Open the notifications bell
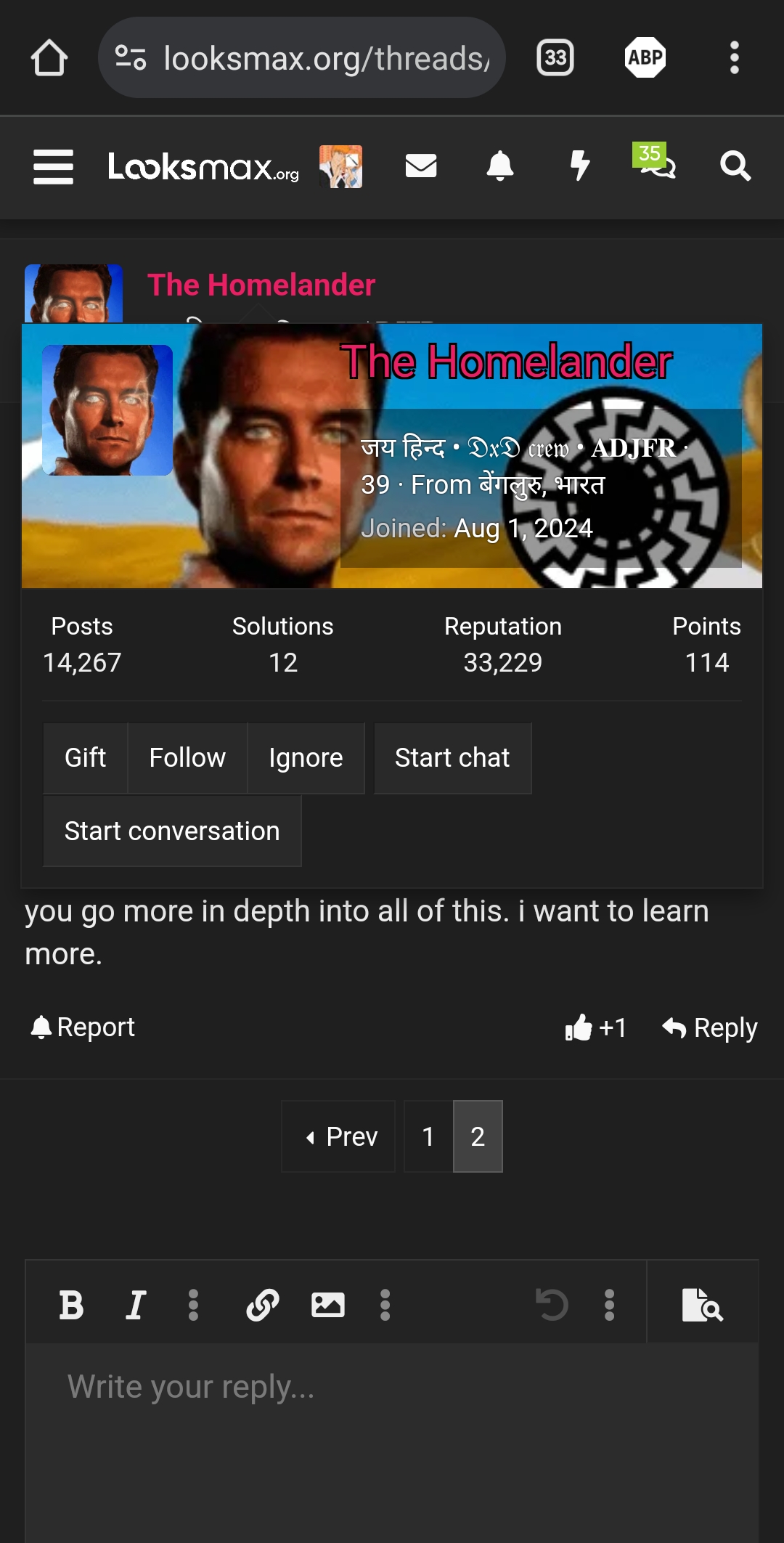The width and height of the screenshot is (784, 1543). pyautogui.click(x=499, y=166)
